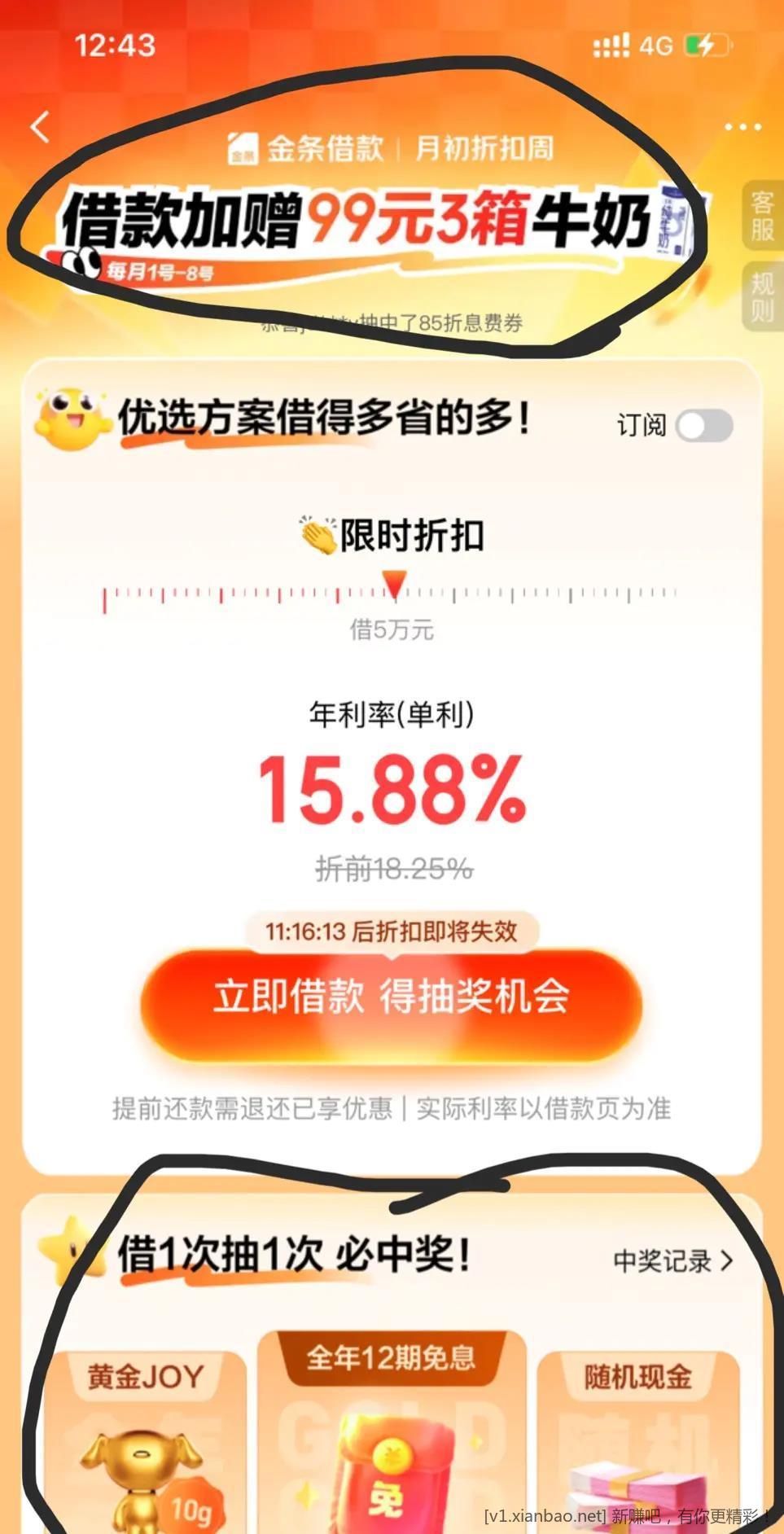
Task: Toggle the 订阅 subscription switch
Action: 705,426
